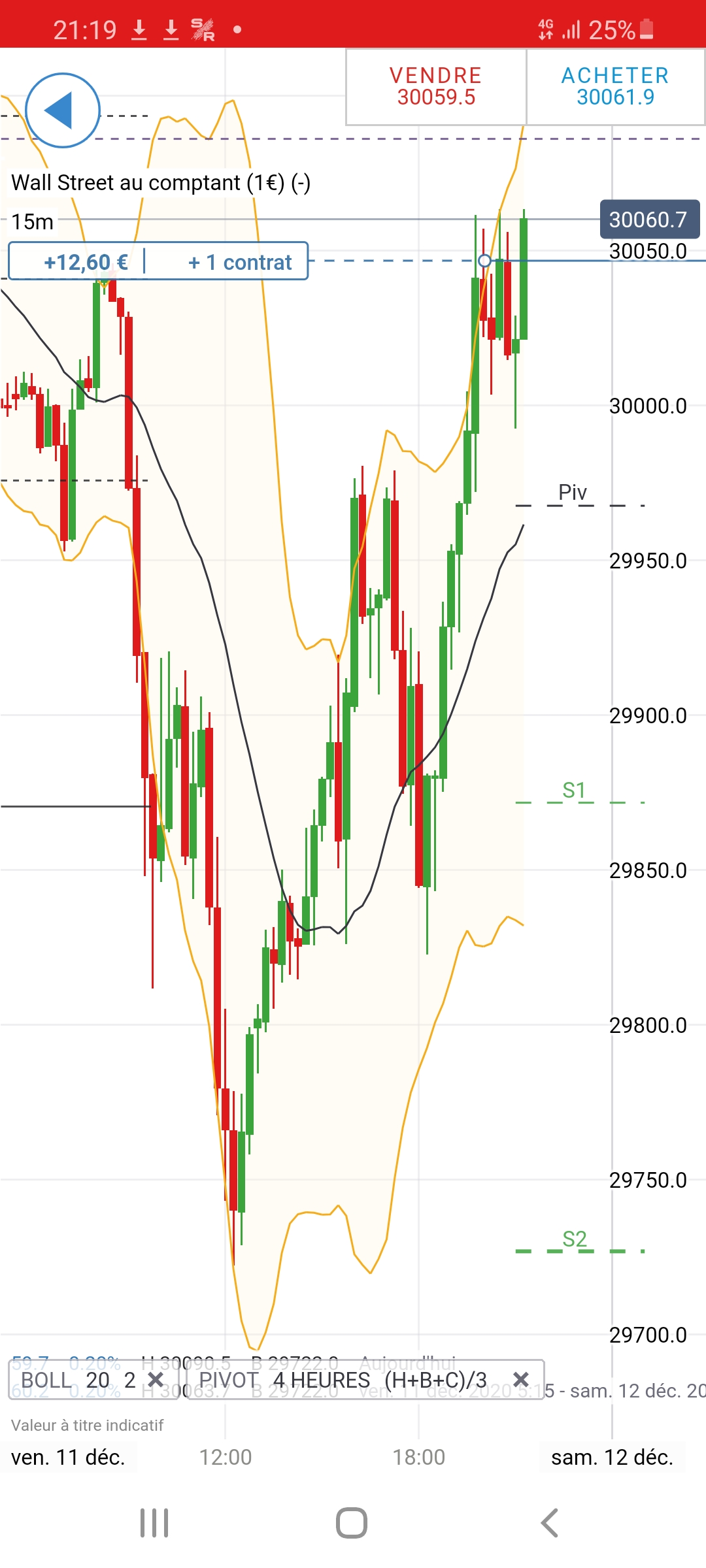This screenshot has width=706, height=1568.
Task: Change the 15m timeframe
Action: click(33, 222)
